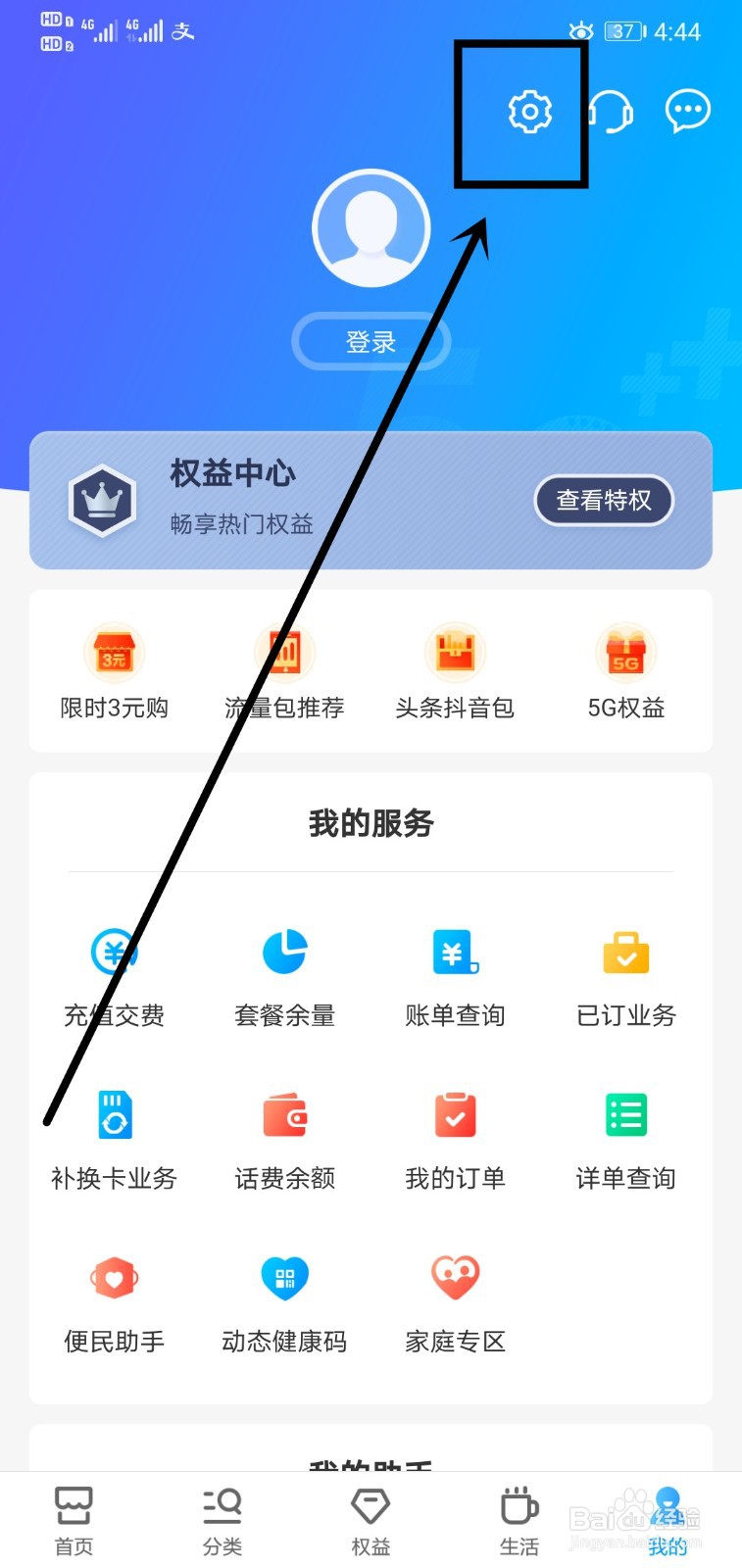Tap the 登录 login button
Viewport: 742px width, 1568px height.
371,341
